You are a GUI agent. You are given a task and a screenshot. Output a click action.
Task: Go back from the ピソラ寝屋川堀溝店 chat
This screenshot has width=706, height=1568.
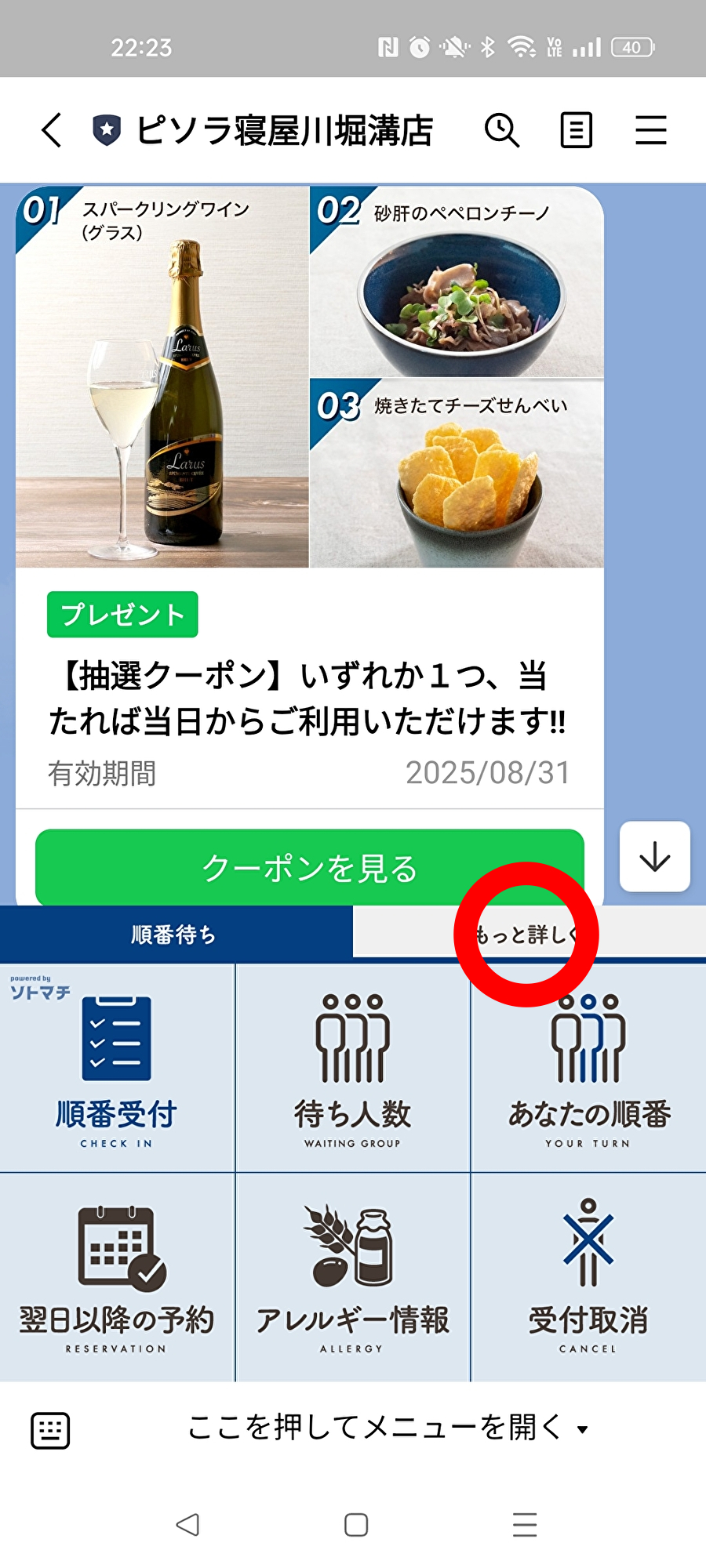click(x=52, y=130)
